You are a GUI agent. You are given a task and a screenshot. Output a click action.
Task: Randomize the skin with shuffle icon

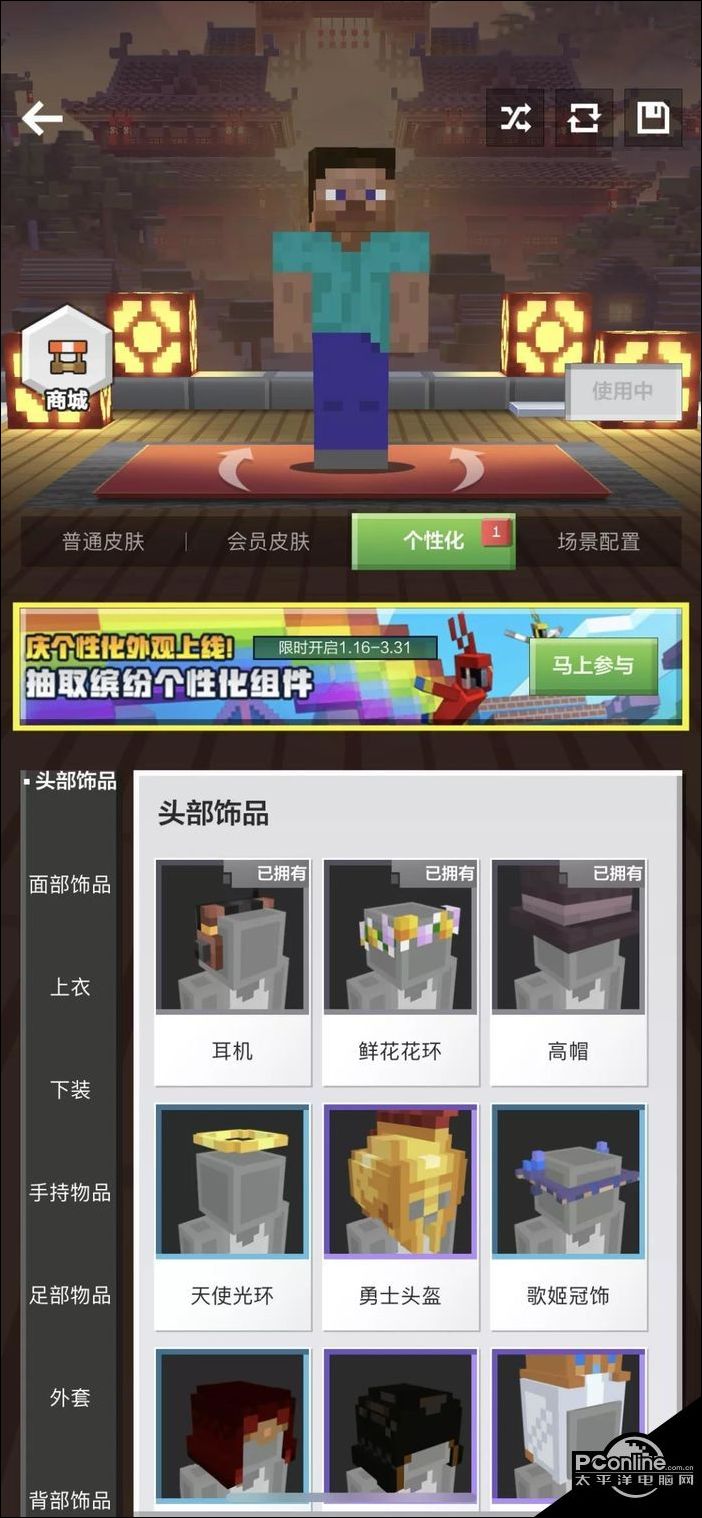515,119
